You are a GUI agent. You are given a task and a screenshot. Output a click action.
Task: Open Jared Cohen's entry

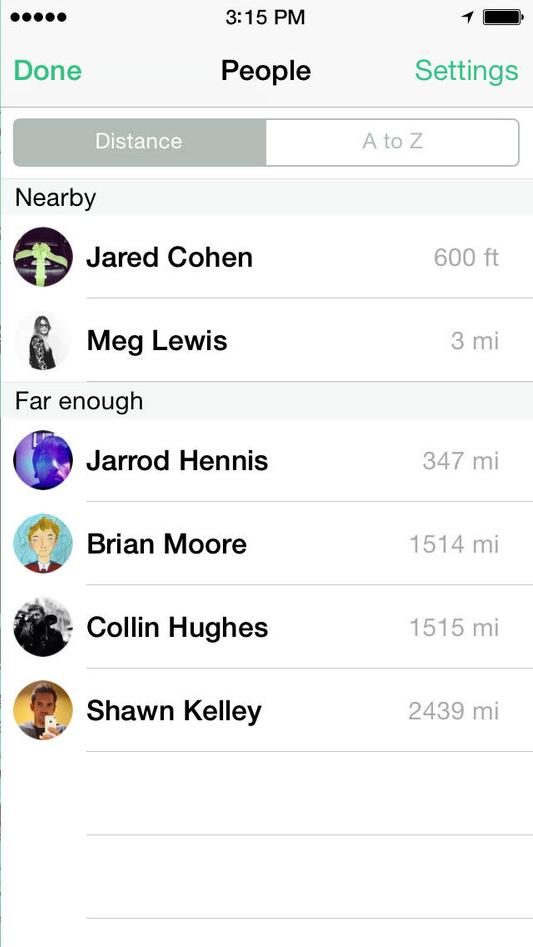[266, 257]
